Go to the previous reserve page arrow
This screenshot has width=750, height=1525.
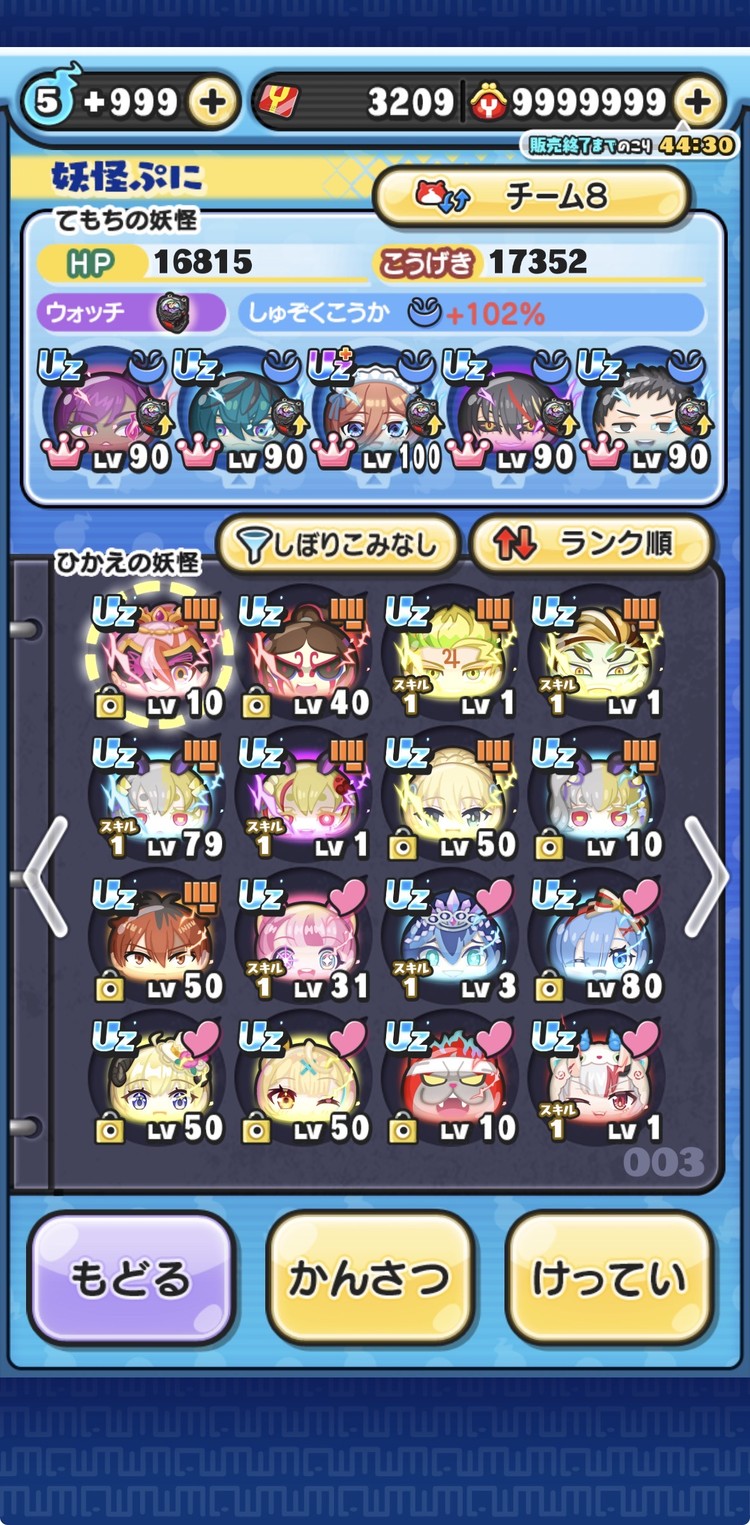[45, 877]
